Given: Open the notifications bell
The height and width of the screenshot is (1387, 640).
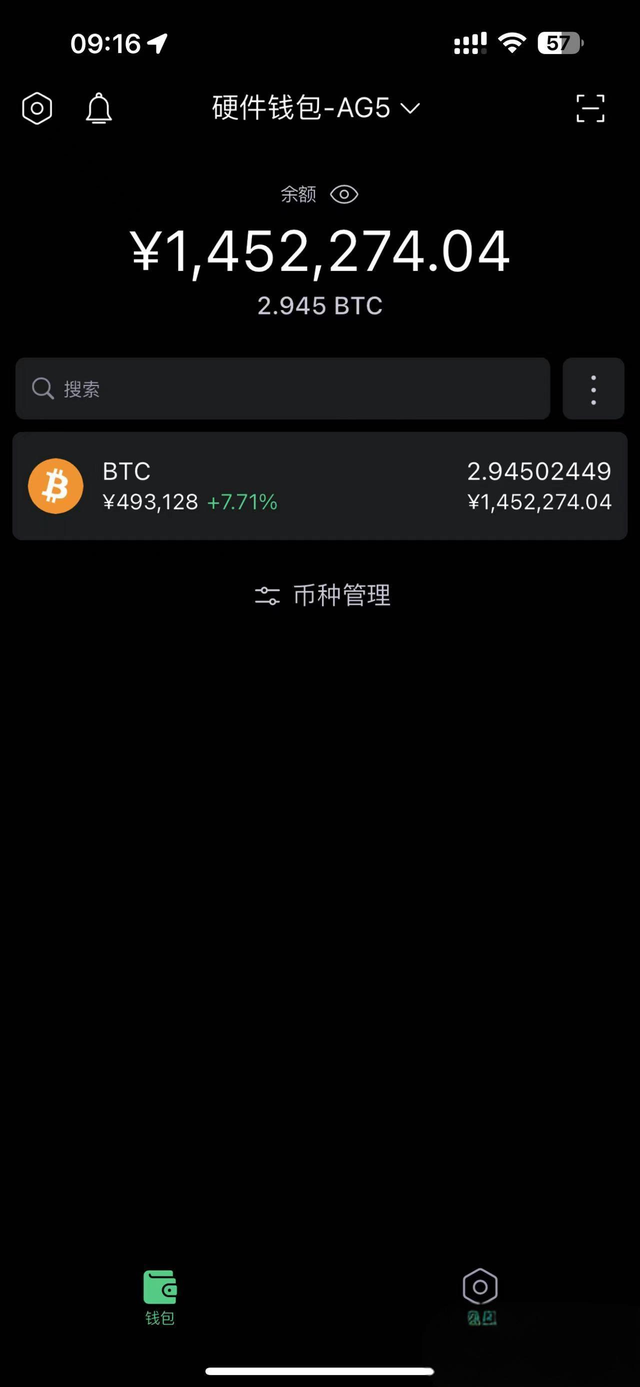Looking at the screenshot, I should [98, 108].
